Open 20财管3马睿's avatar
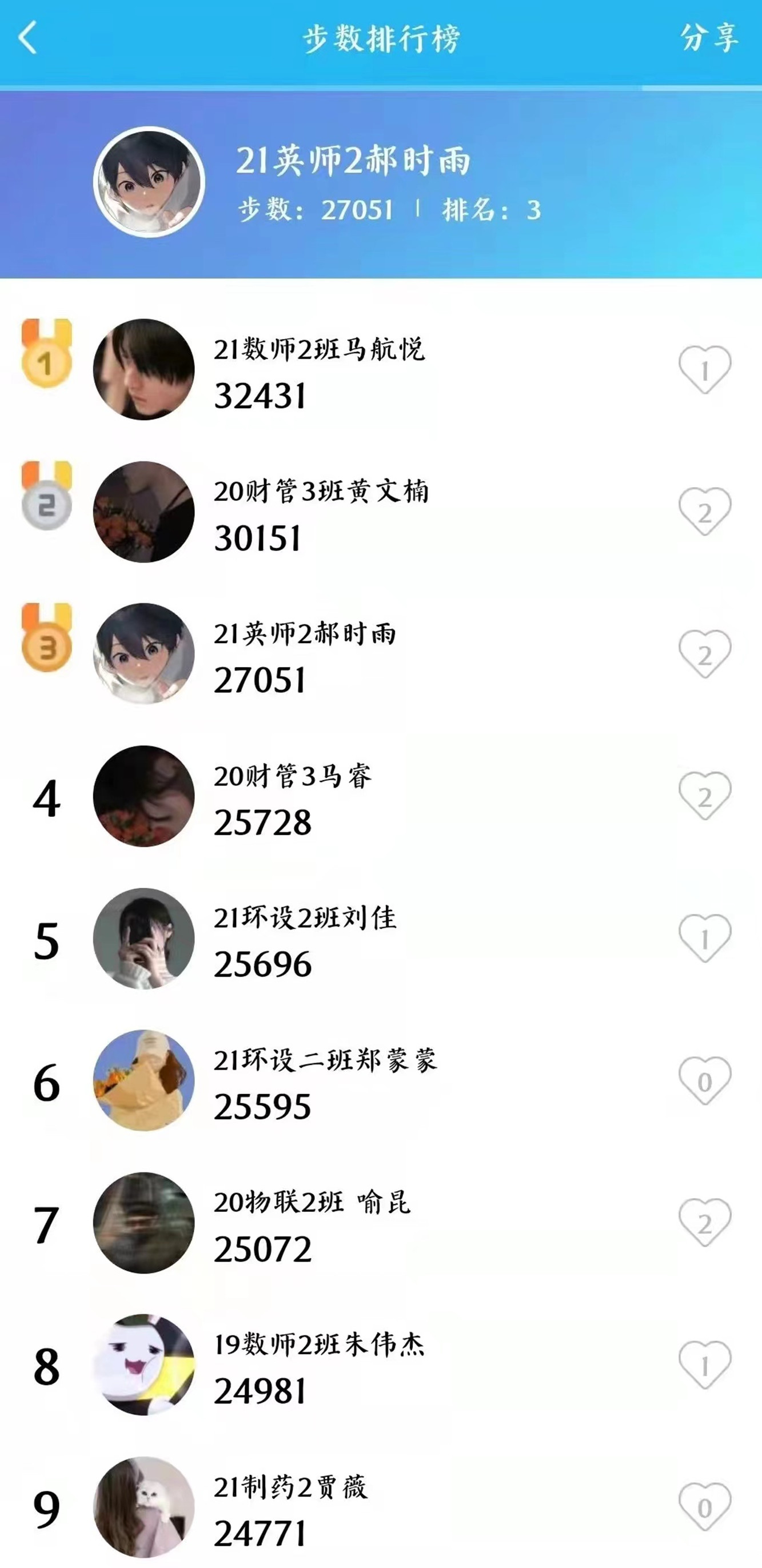Screen dimensions: 762x1568 pyautogui.click(x=143, y=796)
